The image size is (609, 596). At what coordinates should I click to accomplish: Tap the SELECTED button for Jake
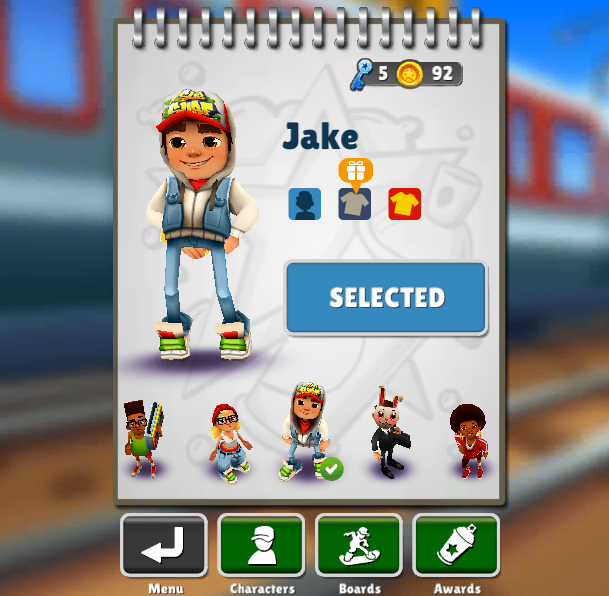pos(386,298)
